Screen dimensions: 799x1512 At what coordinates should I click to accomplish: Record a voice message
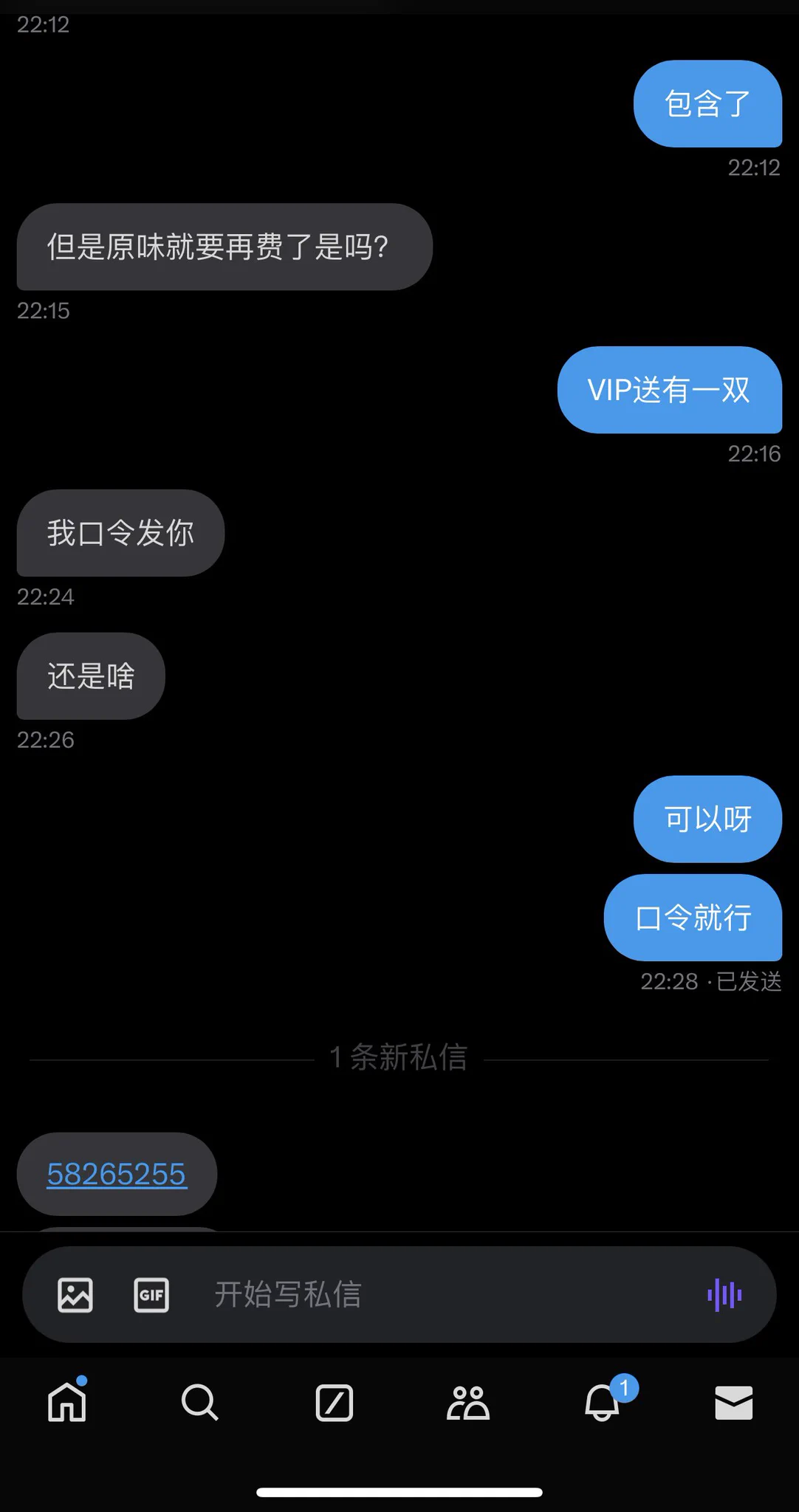(x=724, y=1295)
